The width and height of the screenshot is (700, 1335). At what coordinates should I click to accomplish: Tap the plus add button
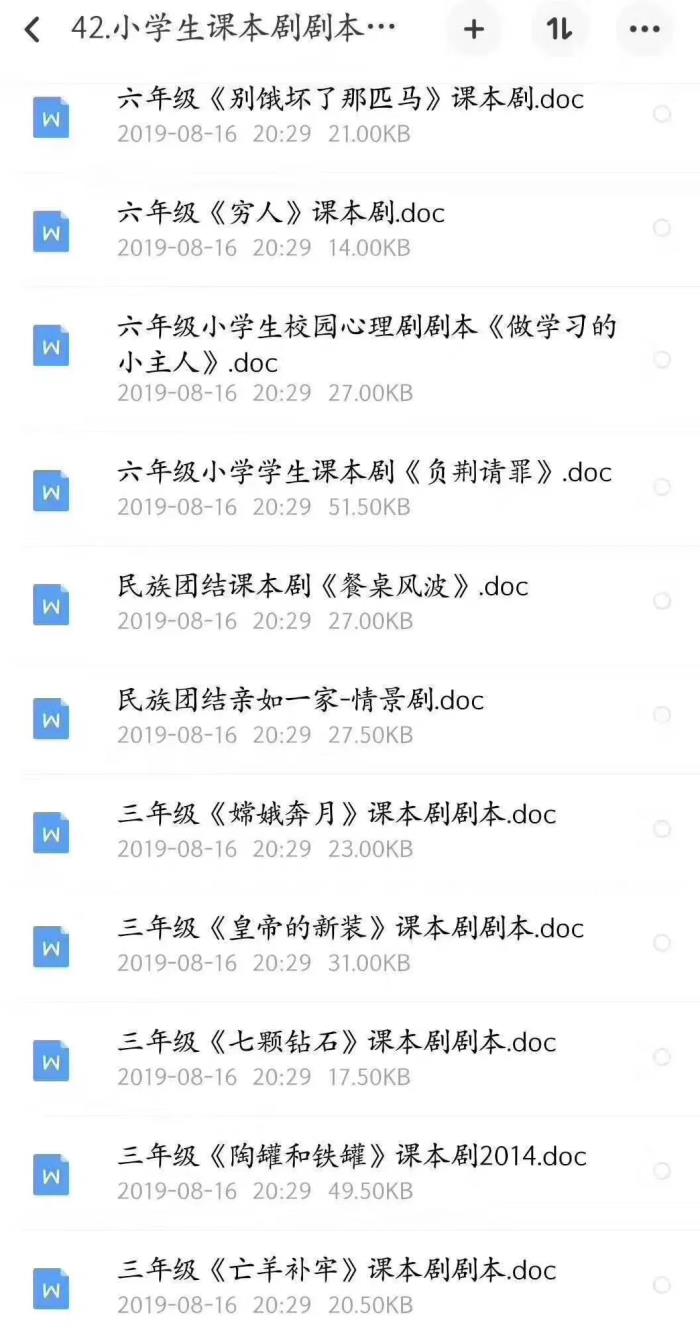pos(474,30)
